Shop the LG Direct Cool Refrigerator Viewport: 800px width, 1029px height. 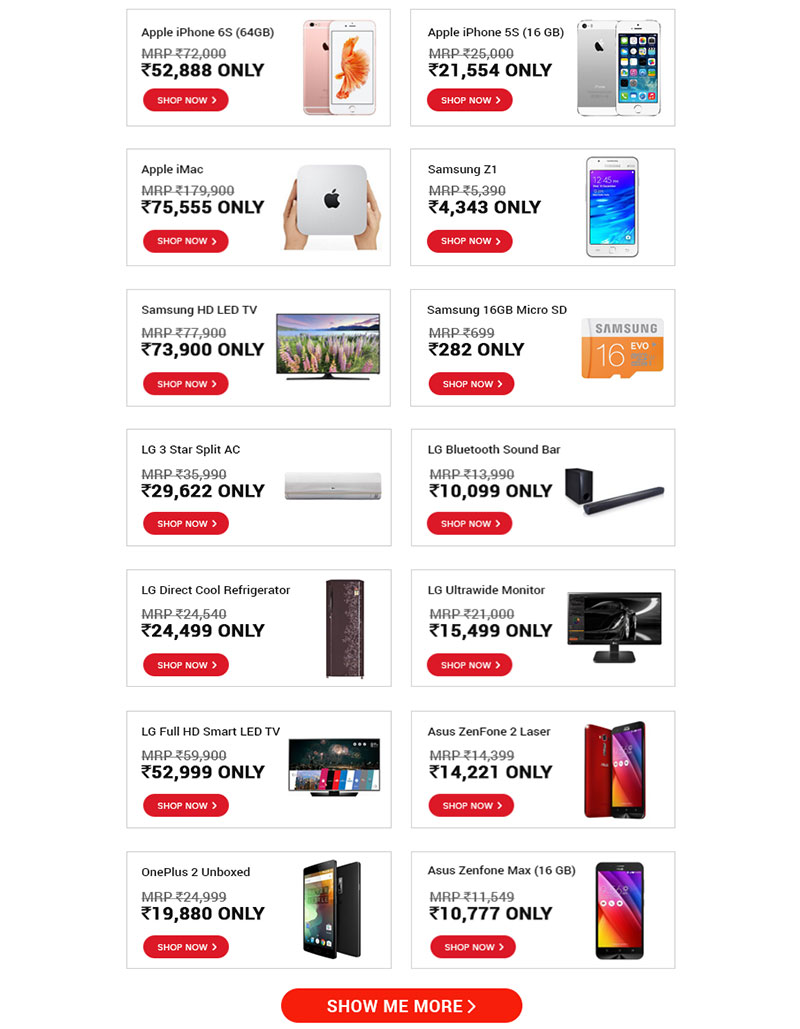point(186,665)
